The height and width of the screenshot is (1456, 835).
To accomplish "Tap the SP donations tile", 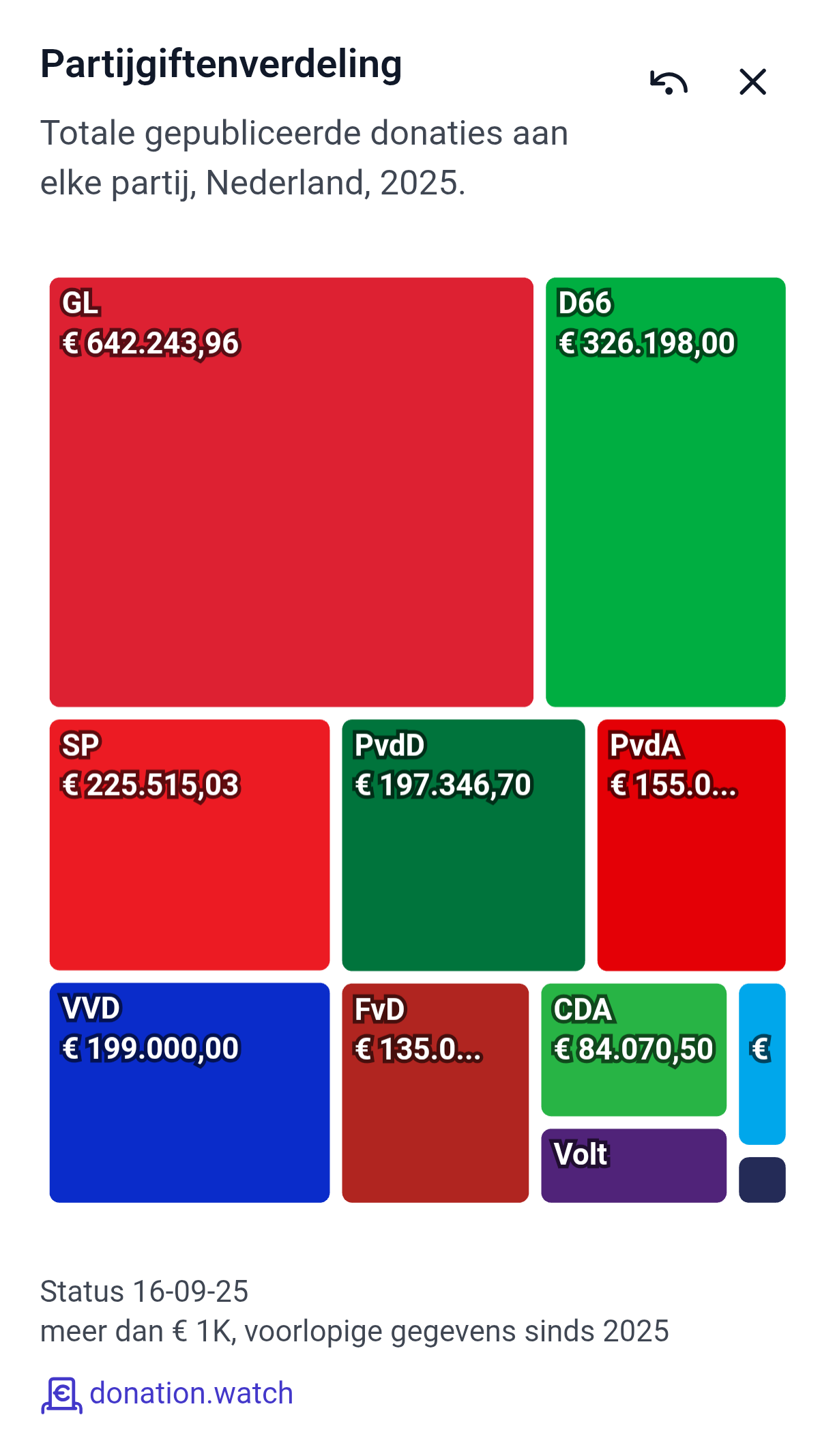I will (190, 845).
